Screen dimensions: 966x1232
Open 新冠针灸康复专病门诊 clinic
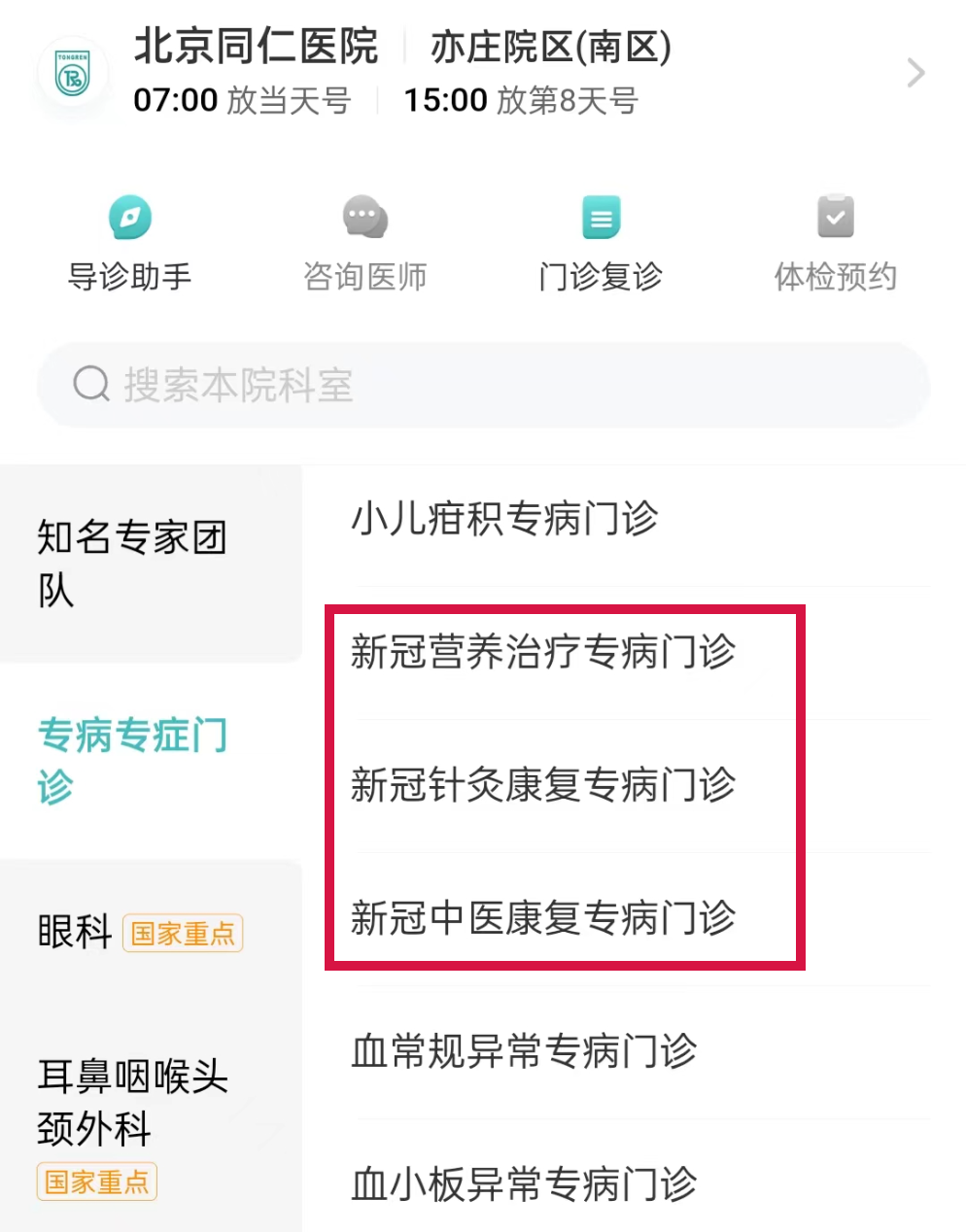[543, 785]
